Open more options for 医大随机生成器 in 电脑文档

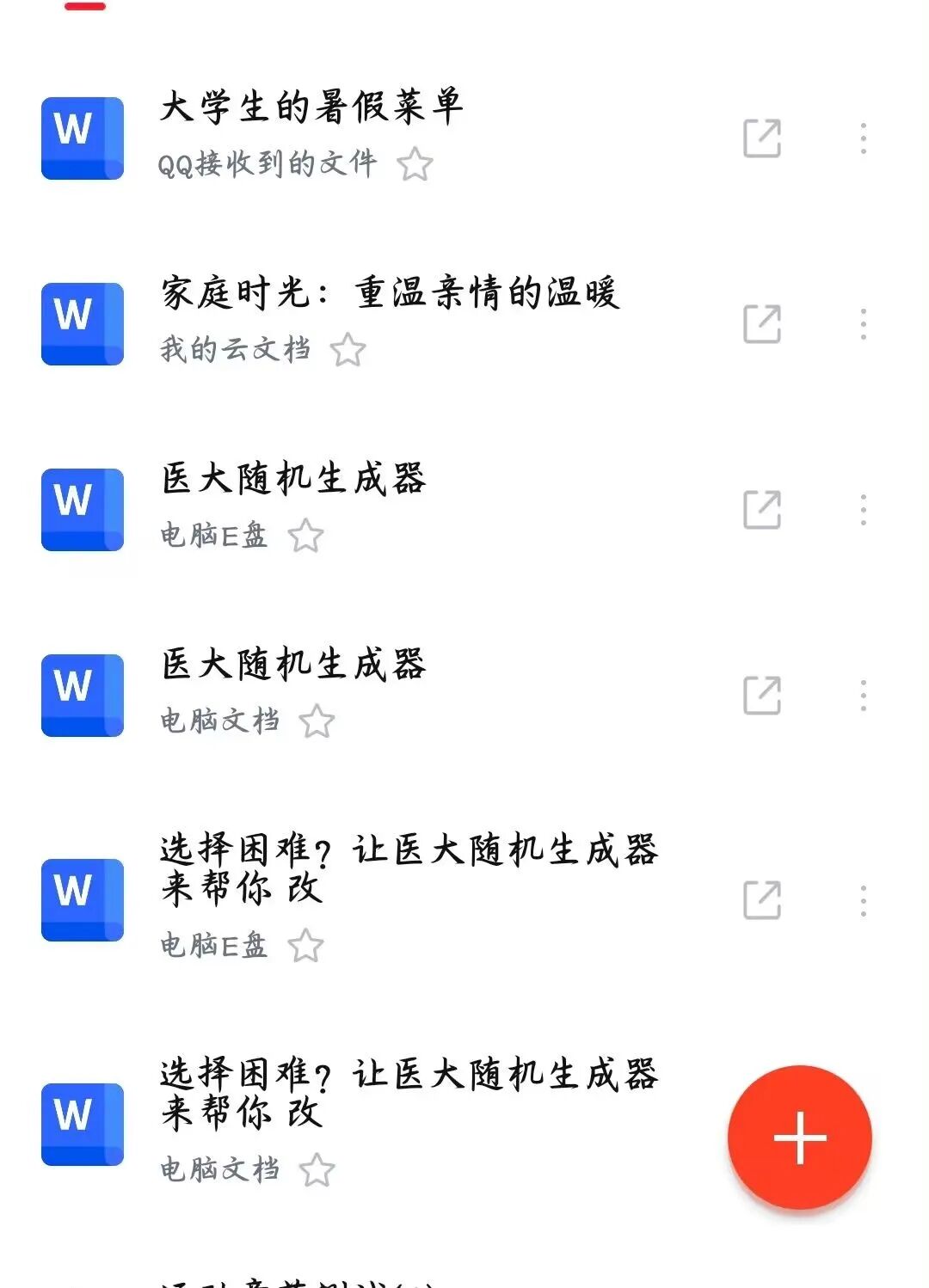[863, 696]
